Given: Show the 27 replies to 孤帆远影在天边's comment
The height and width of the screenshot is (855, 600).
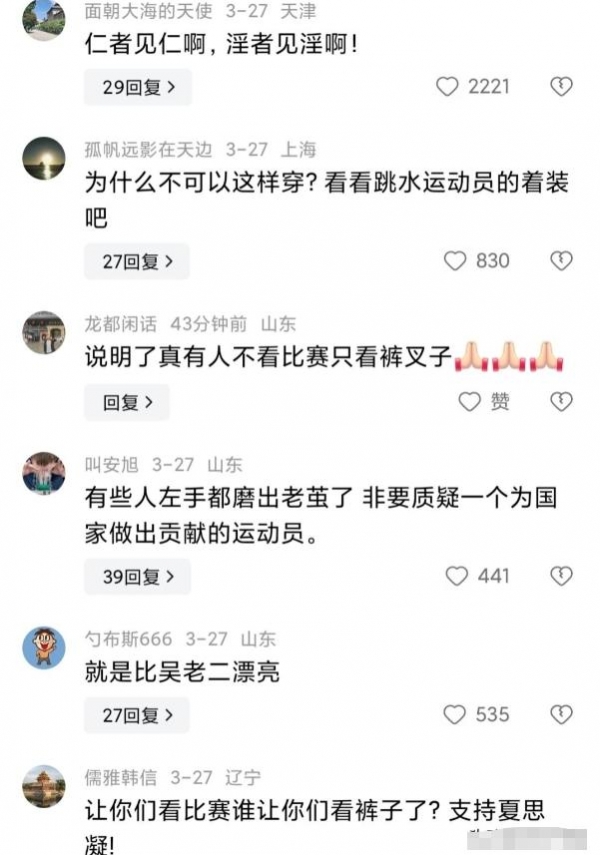Looking at the screenshot, I should pos(136,262).
